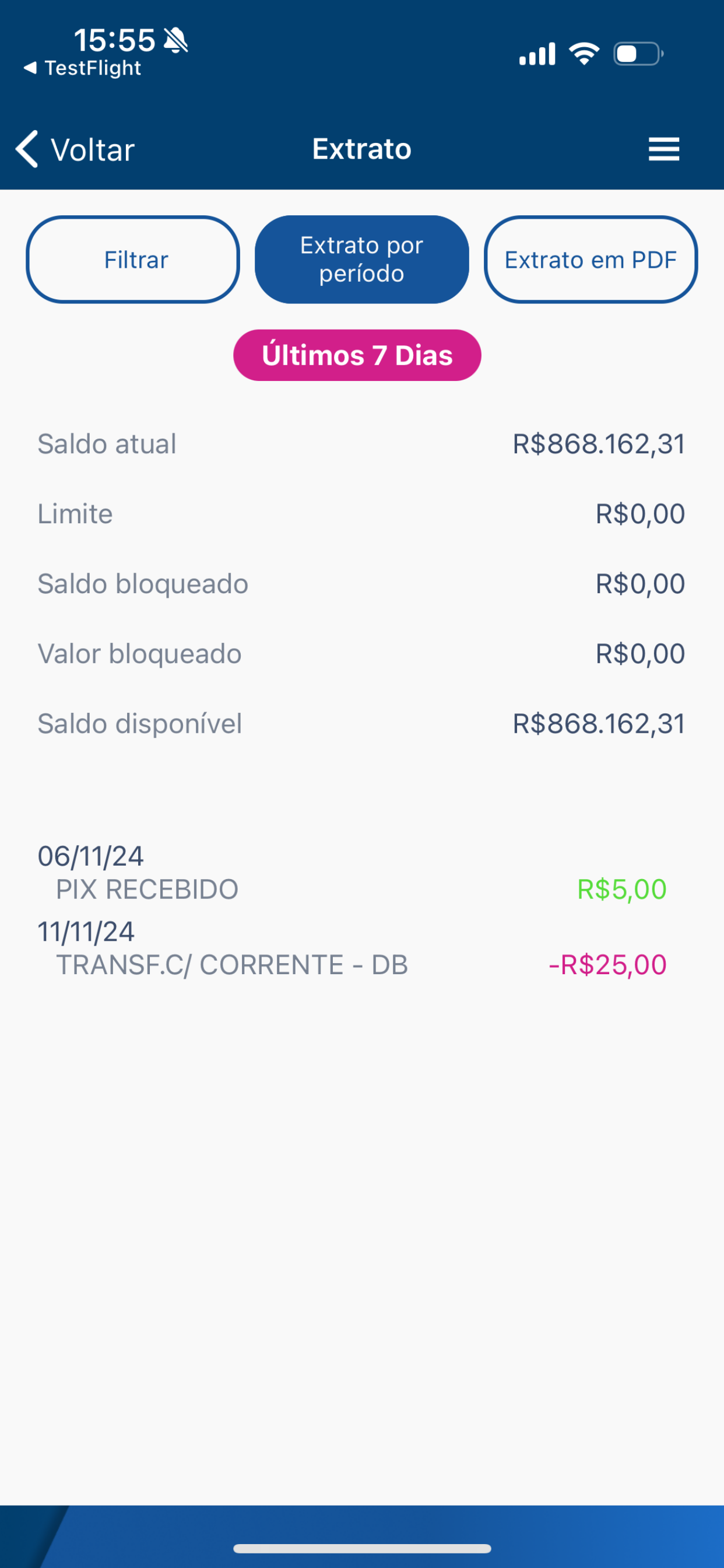Image resolution: width=724 pixels, height=1568 pixels.
Task: Open the hamburger menu
Action: tap(663, 149)
